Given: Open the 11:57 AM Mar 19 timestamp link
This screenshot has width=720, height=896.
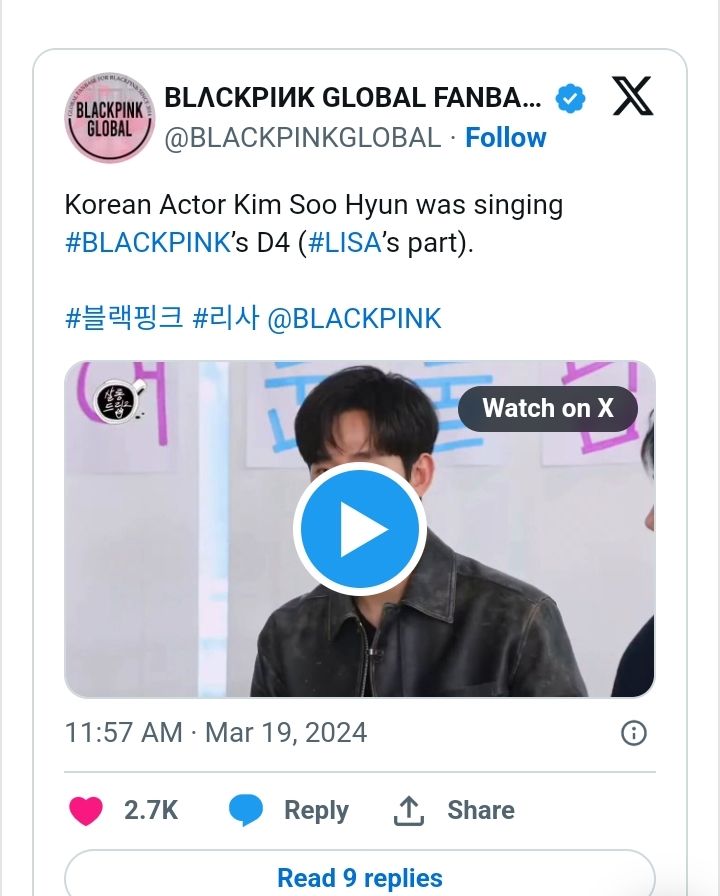Looking at the screenshot, I should (x=215, y=733).
